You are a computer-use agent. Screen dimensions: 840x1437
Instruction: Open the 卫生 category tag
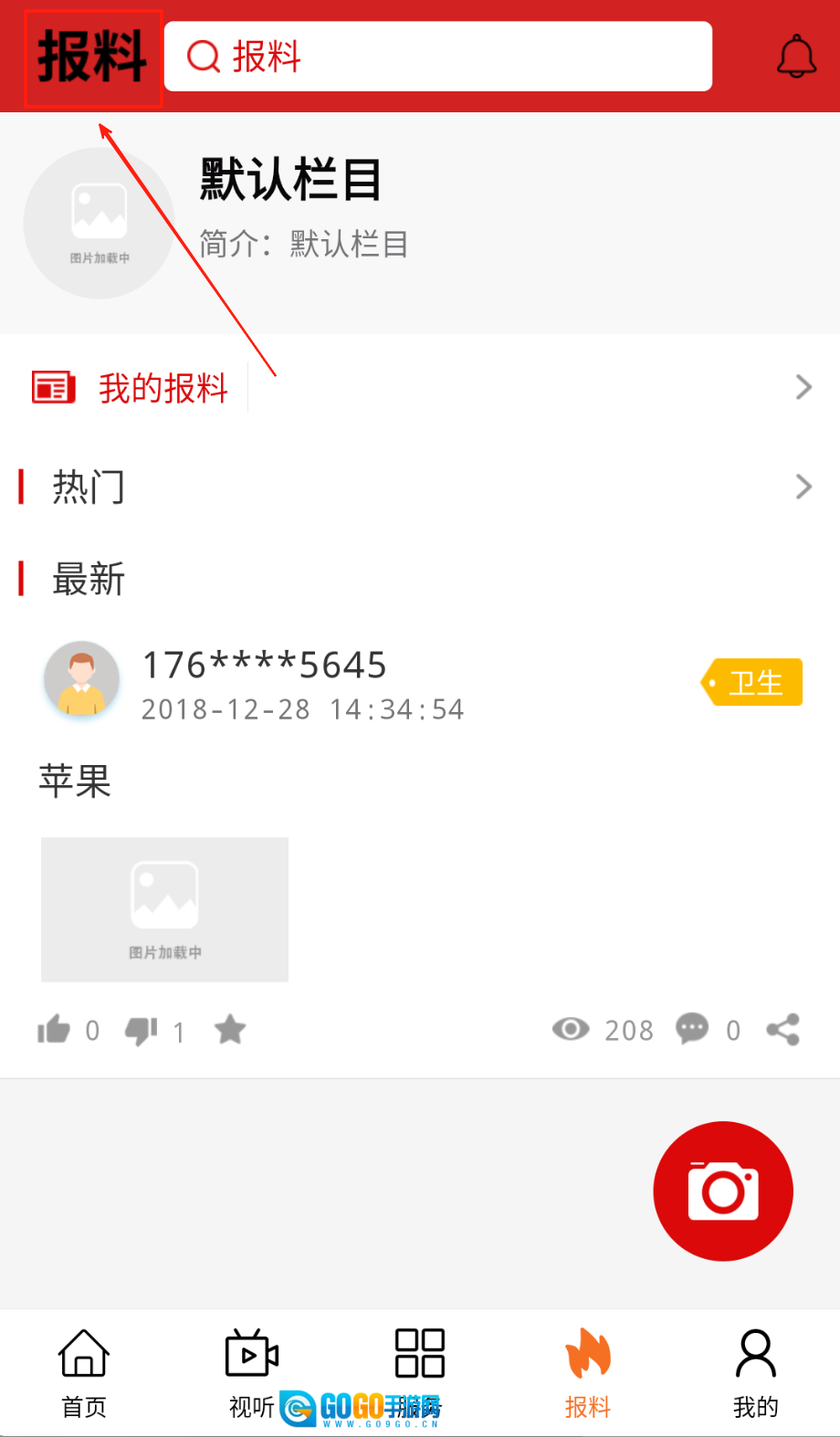point(753,682)
